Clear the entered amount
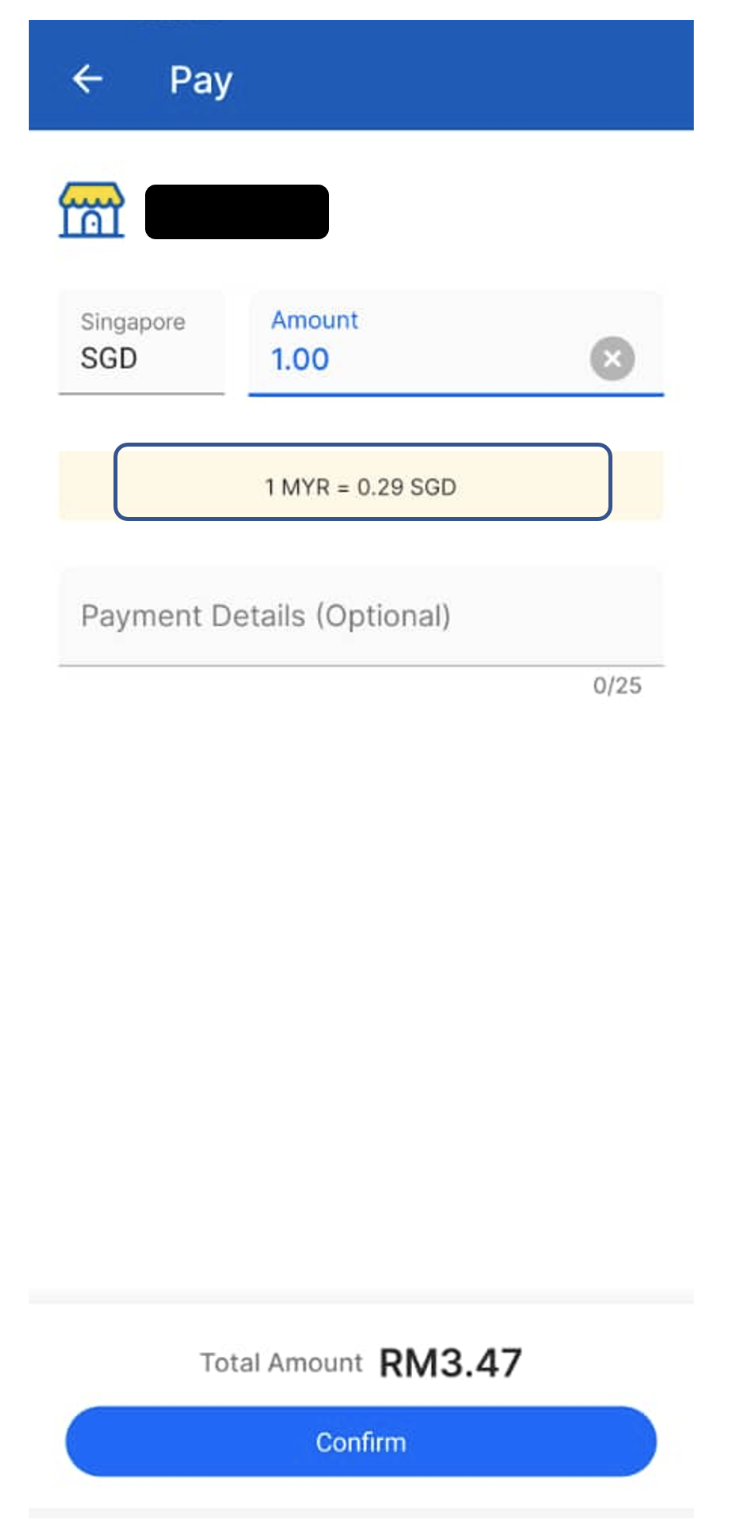 (x=612, y=359)
